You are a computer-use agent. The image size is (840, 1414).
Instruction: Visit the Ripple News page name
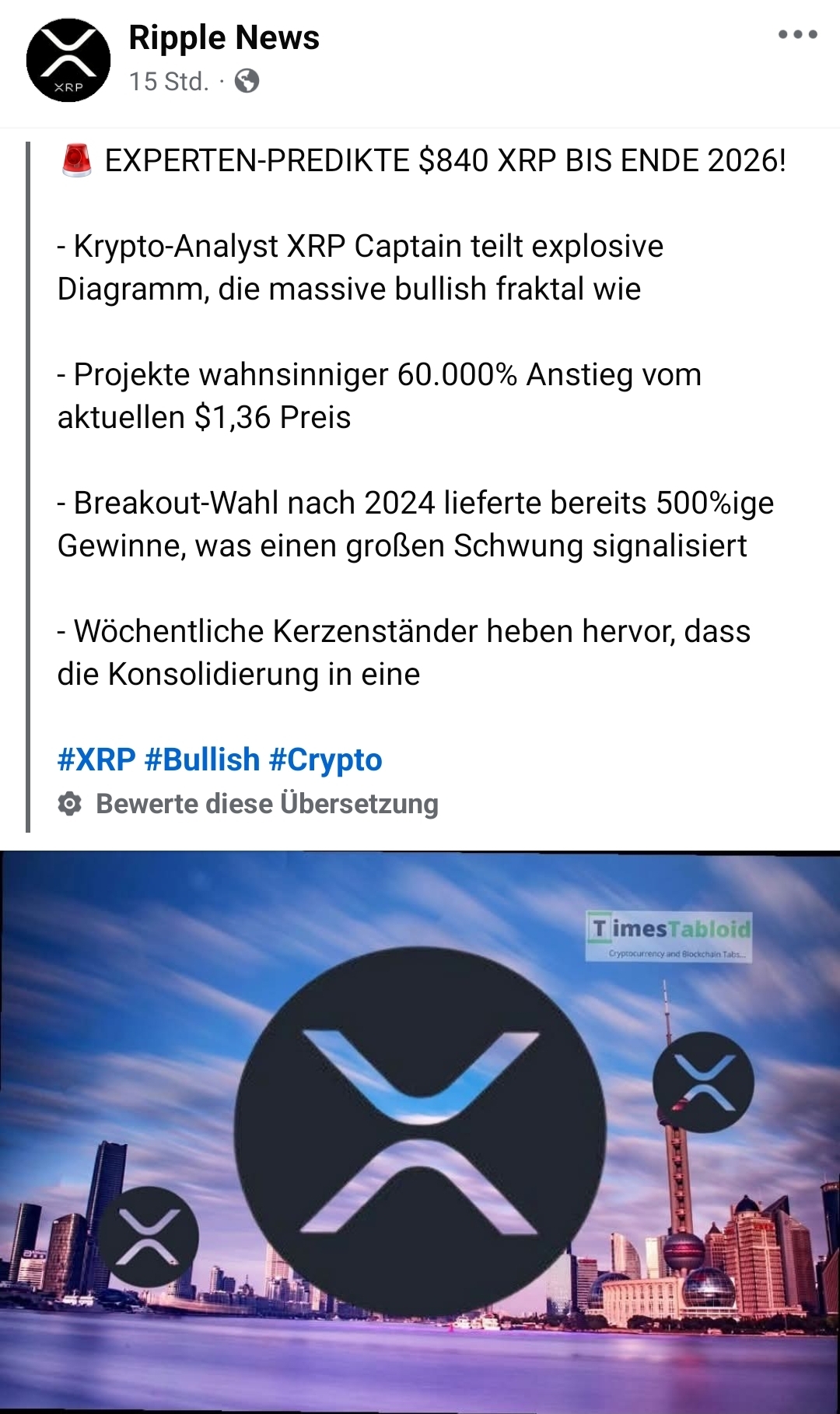224,37
